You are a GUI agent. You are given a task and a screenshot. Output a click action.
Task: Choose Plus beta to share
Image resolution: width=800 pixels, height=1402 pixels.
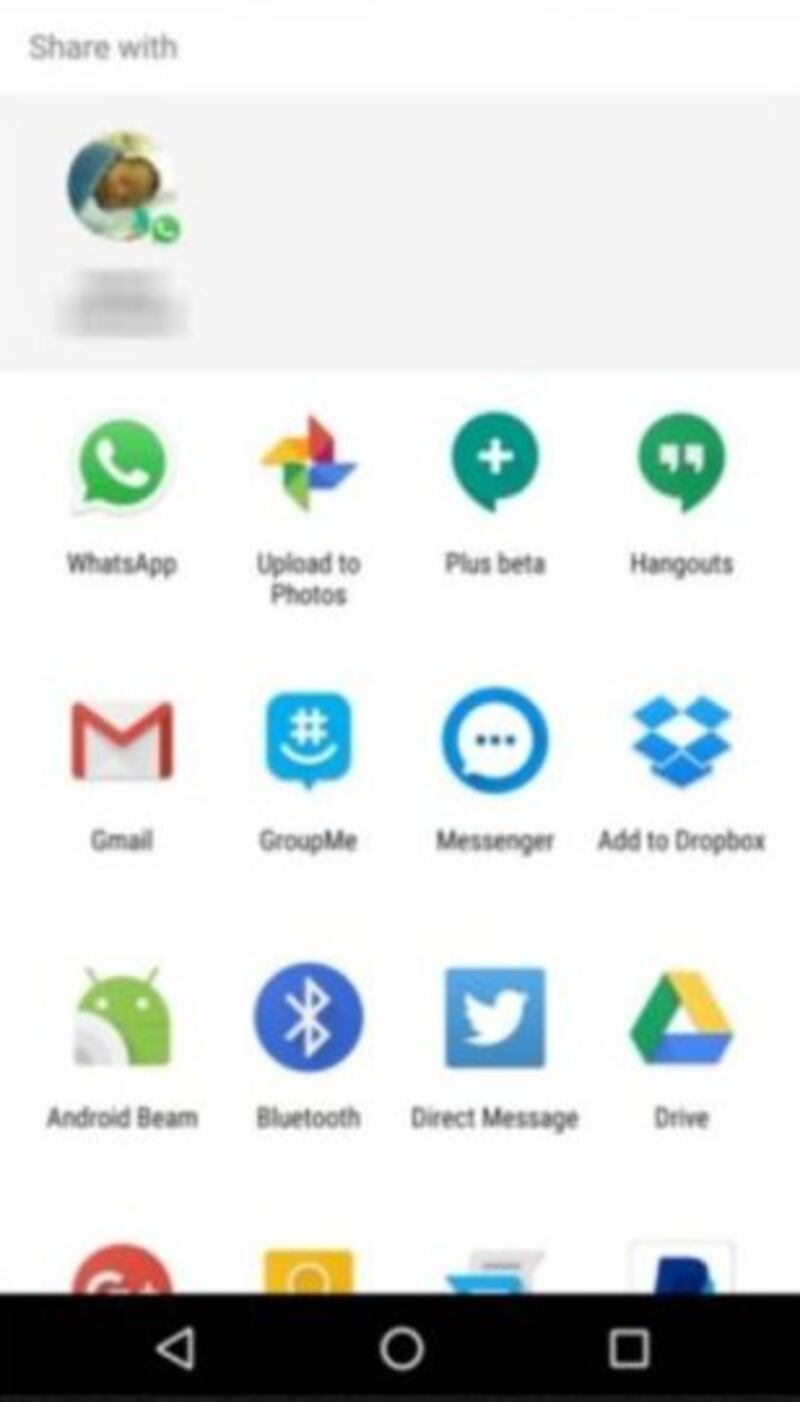tap(495, 460)
